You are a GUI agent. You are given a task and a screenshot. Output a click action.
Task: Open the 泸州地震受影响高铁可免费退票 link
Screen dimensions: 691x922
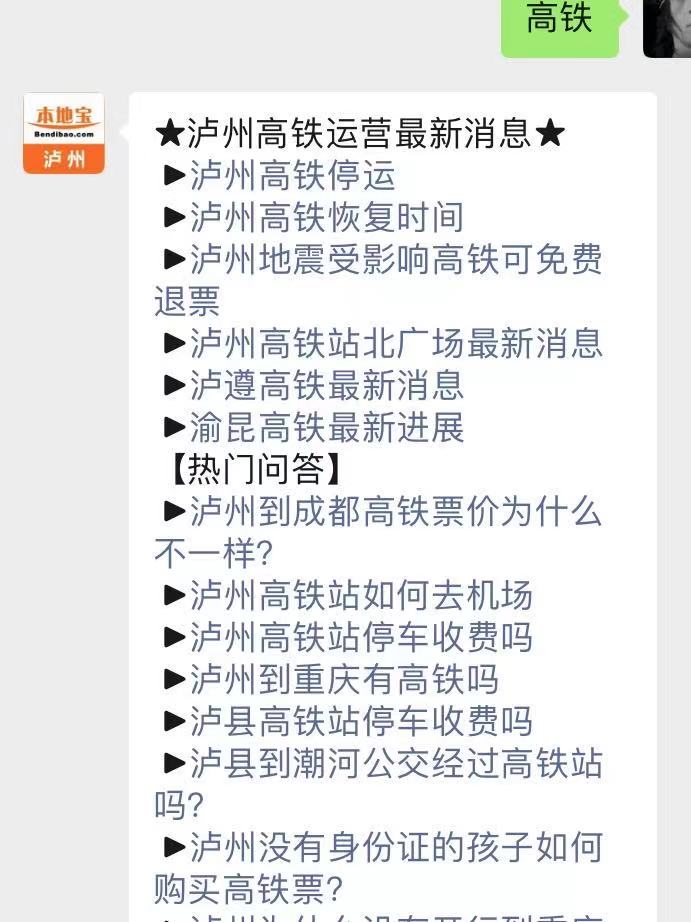(x=396, y=260)
